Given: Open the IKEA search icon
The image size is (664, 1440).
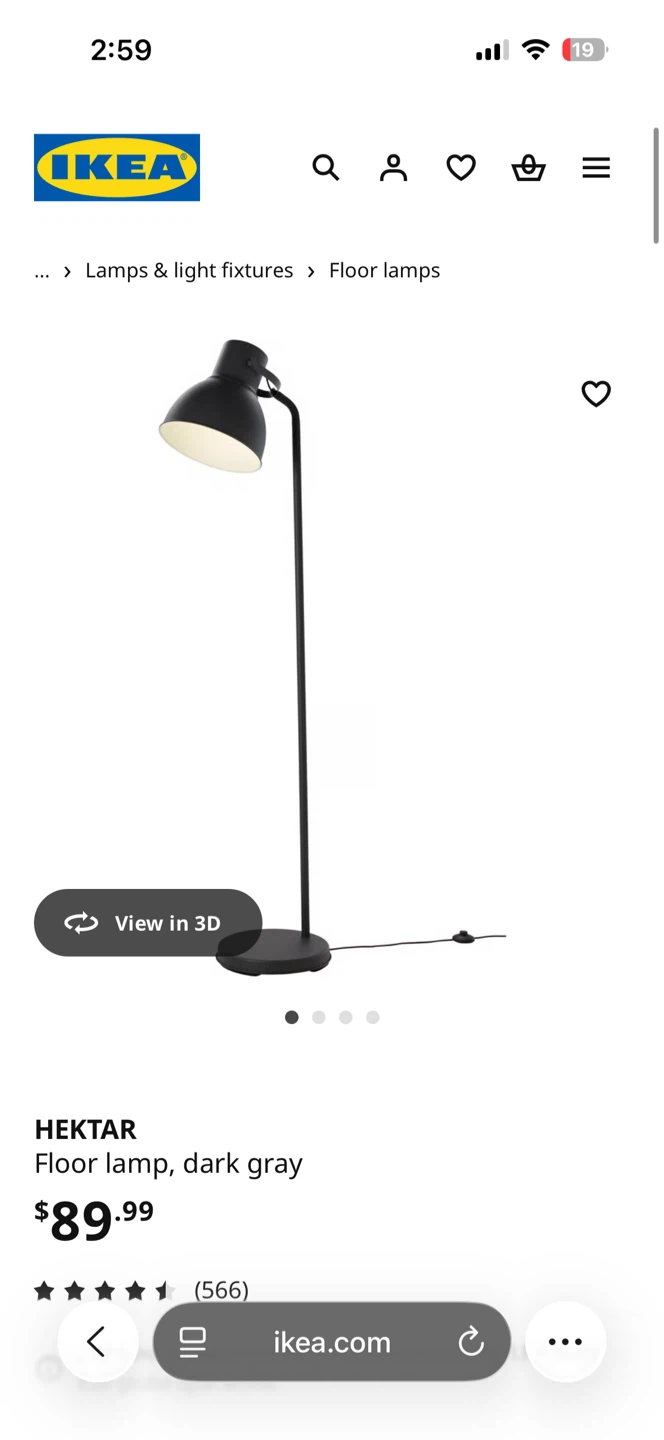Looking at the screenshot, I should (x=326, y=168).
